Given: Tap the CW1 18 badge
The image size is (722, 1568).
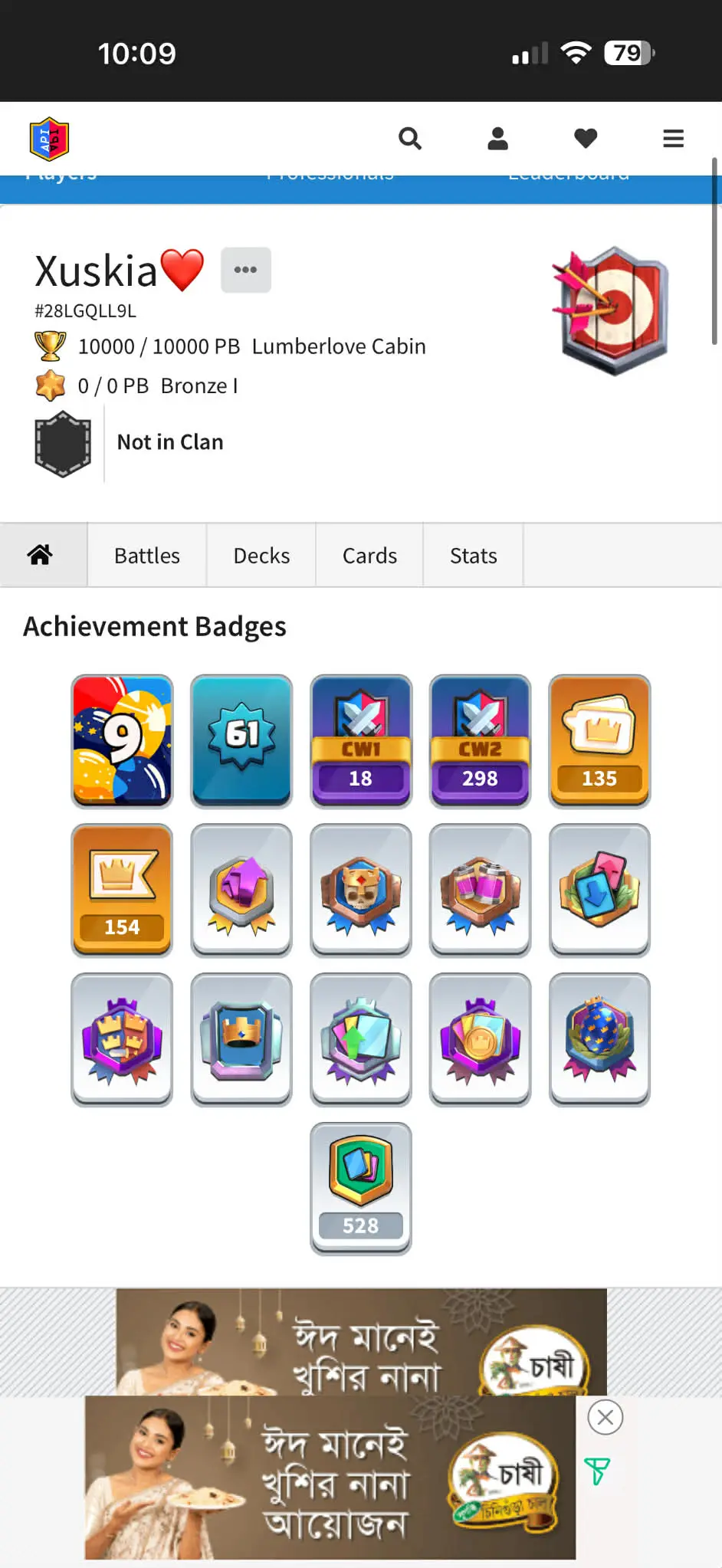Looking at the screenshot, I should (361, 741).
